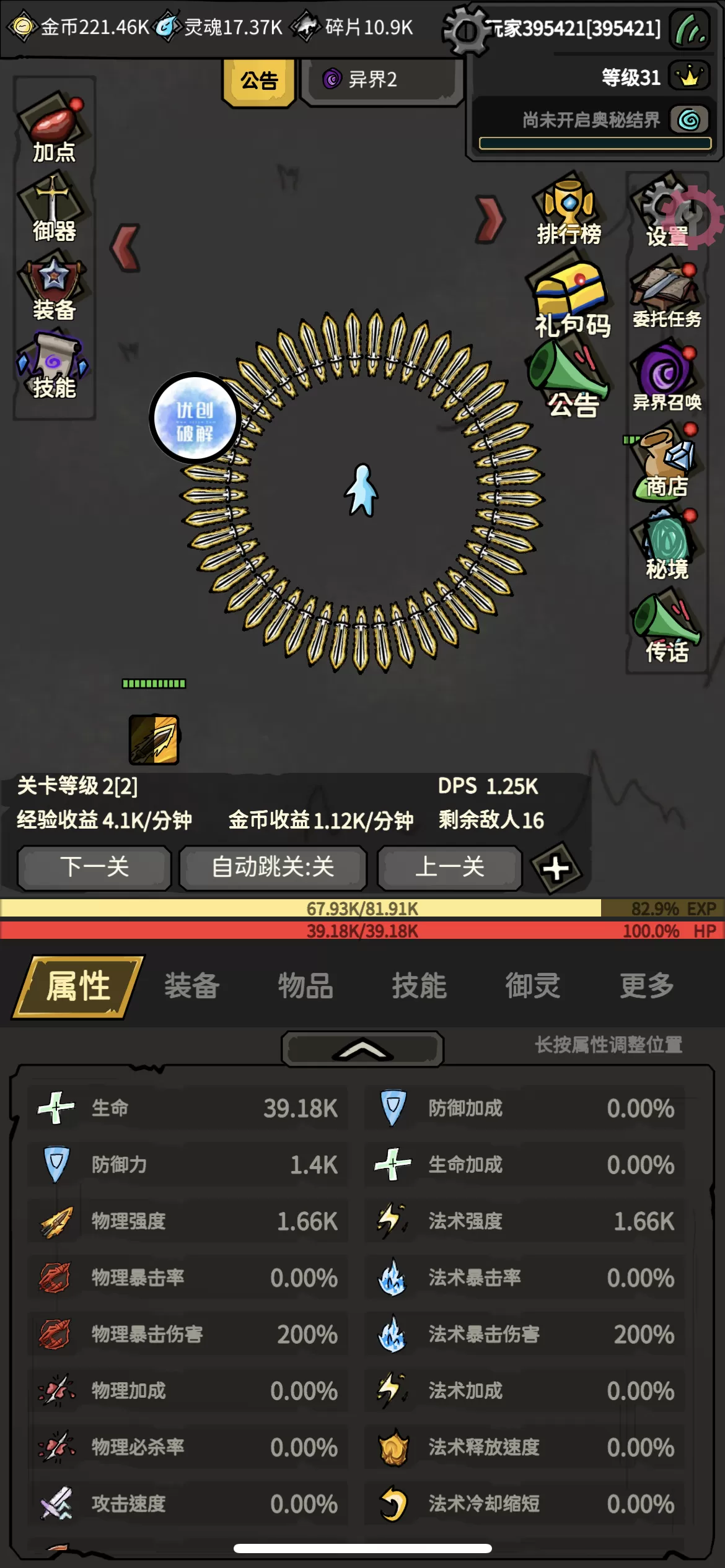
Task: Switch to the 御灵 tab
Action: click(533, 985)
